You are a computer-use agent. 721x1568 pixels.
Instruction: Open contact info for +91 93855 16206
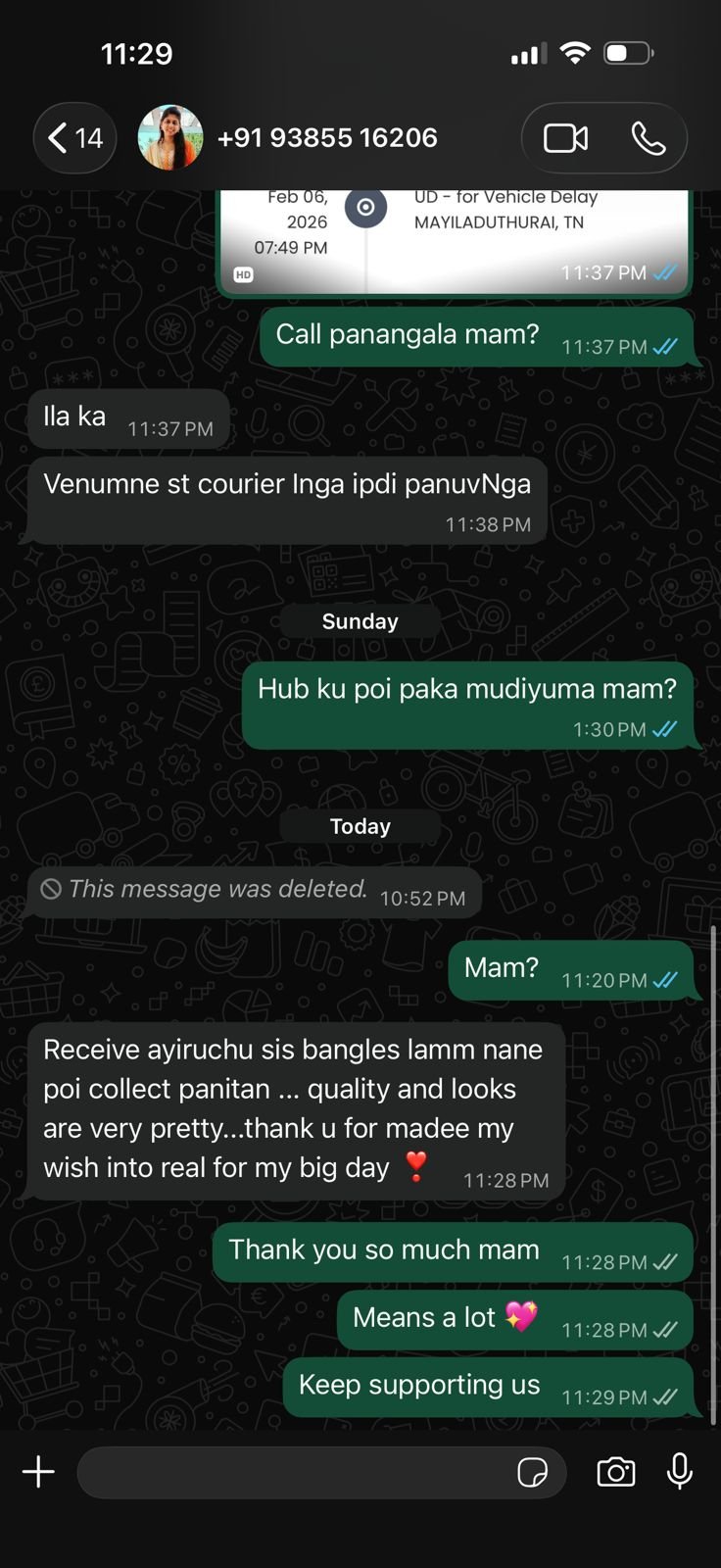(327, 138)
